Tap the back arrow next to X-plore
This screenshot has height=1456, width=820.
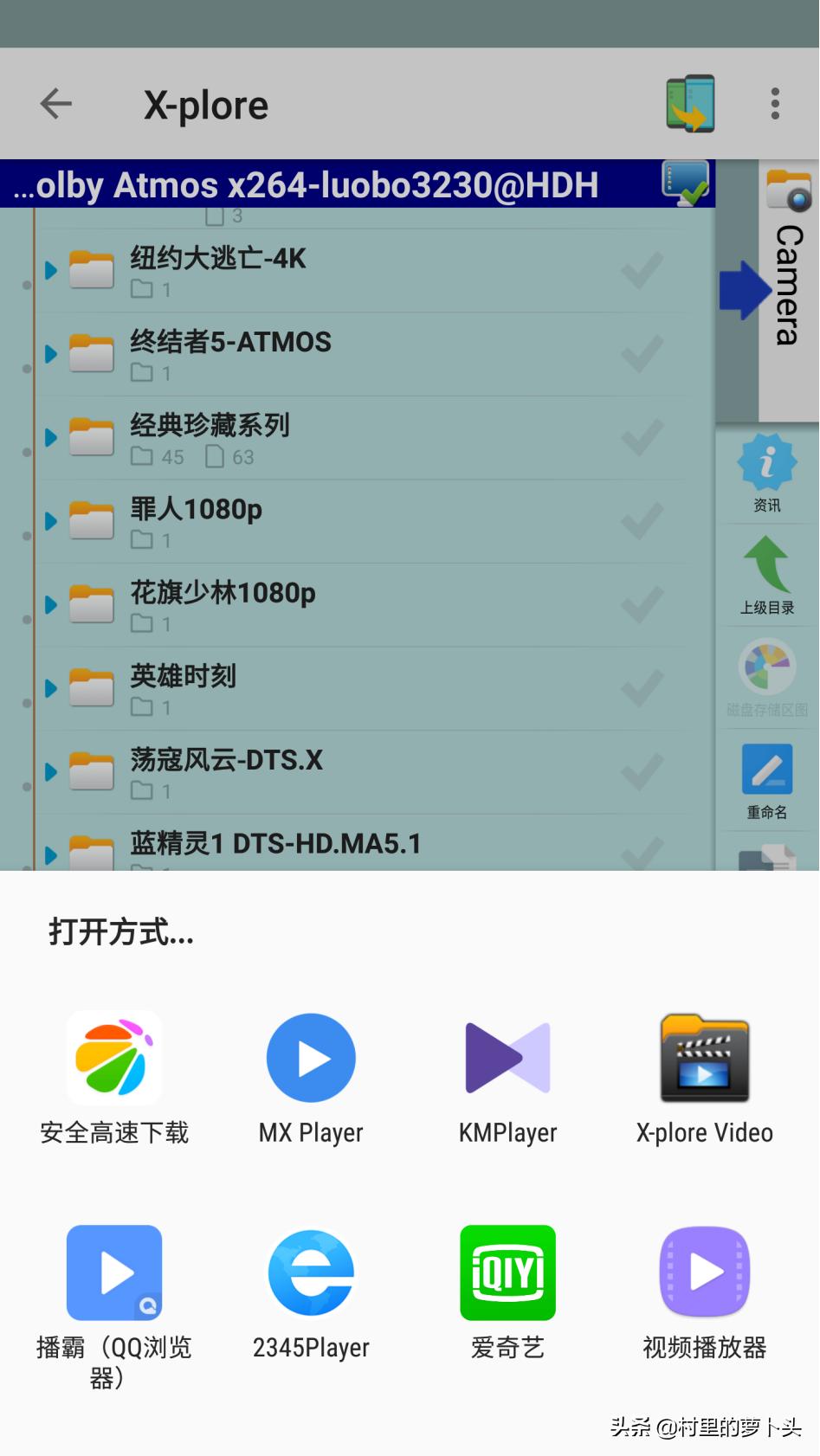(x=55, y=103)
